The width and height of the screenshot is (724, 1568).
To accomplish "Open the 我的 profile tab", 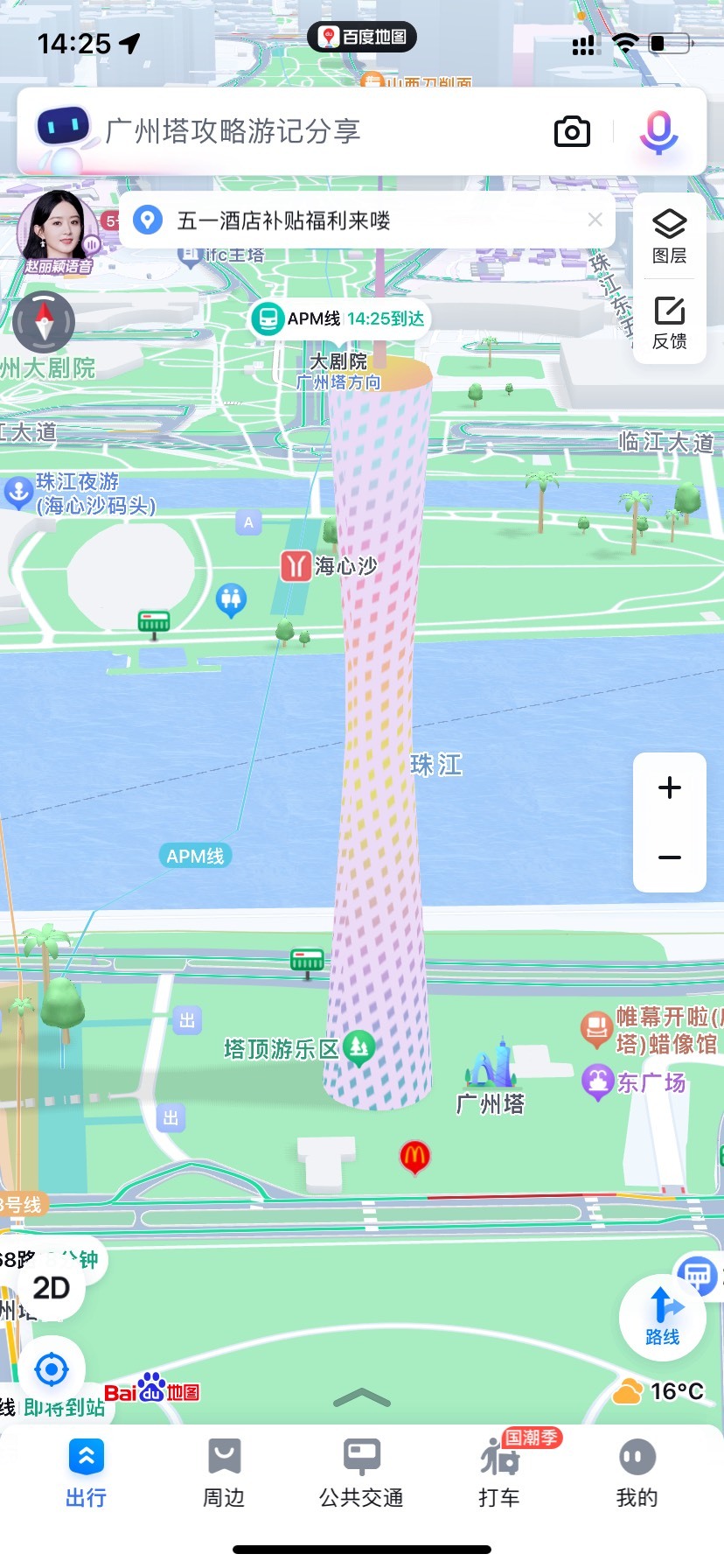I will pyautogui.click(x=637, y=1474).
